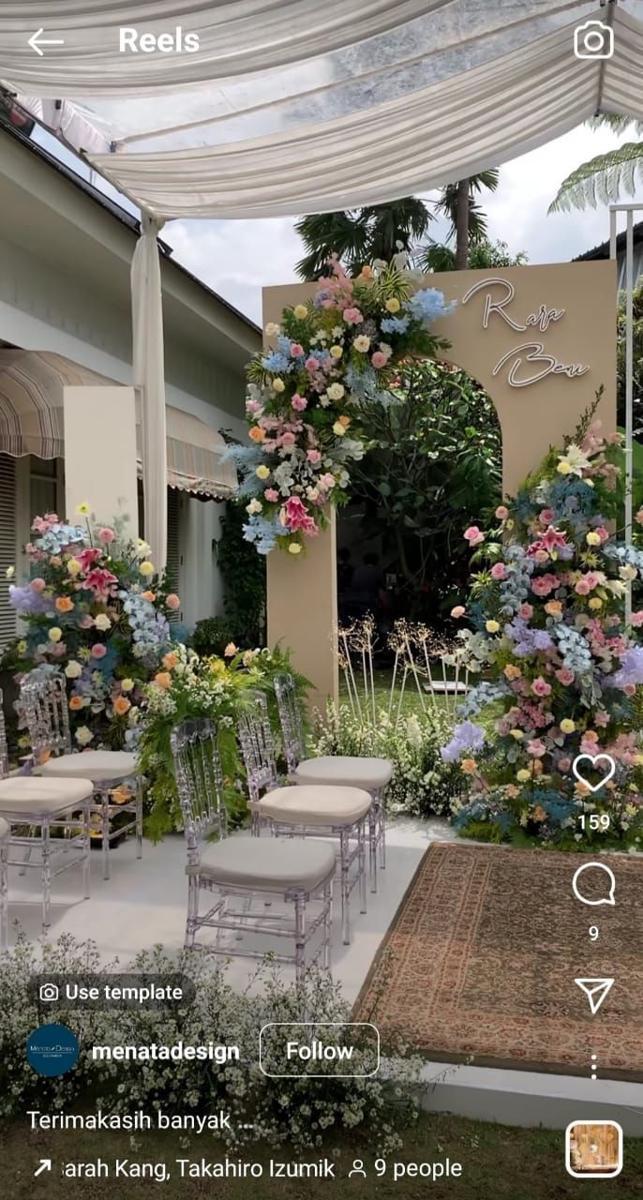643x1200 pixels.
Task: Follow the menatadesign account
Action: (x=319, y=1050)
